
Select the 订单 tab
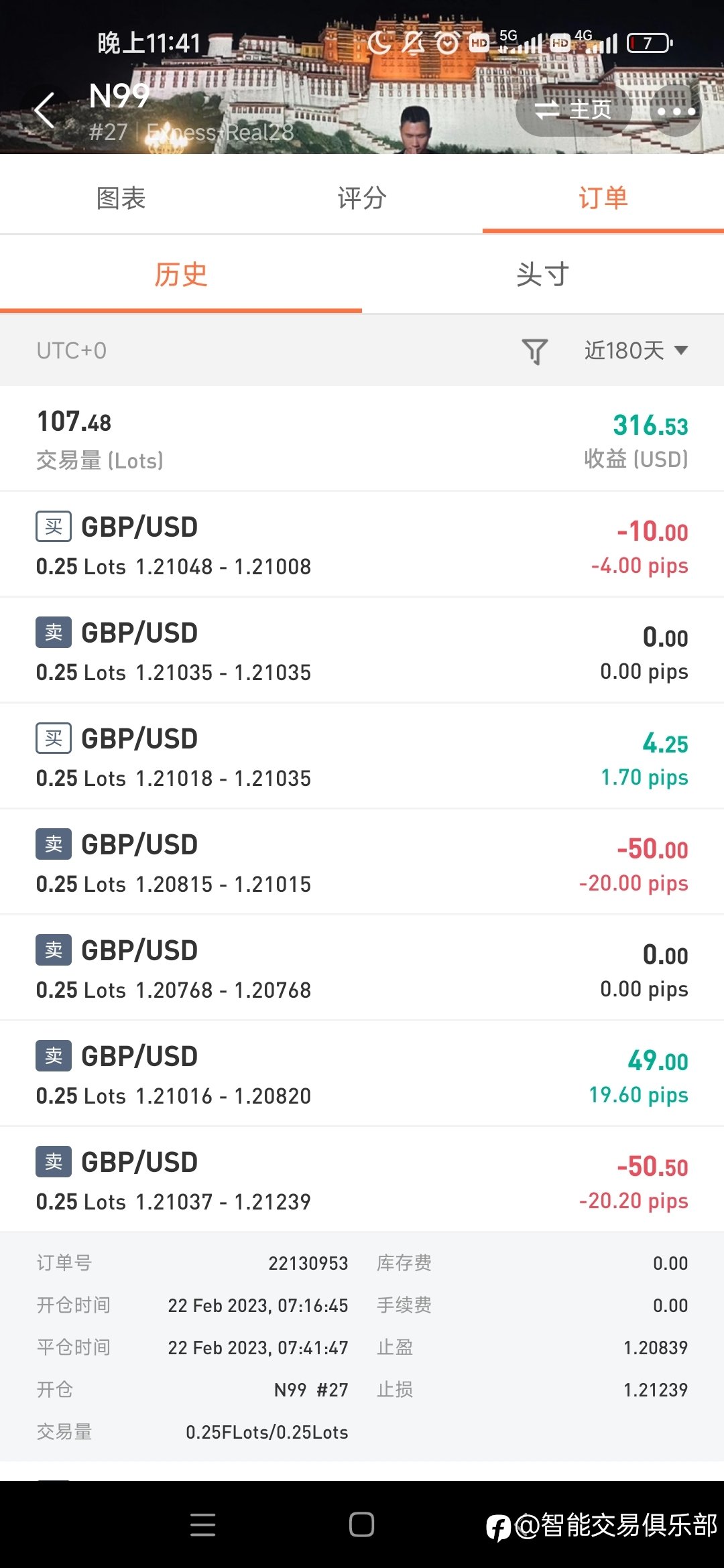point(603,198)
